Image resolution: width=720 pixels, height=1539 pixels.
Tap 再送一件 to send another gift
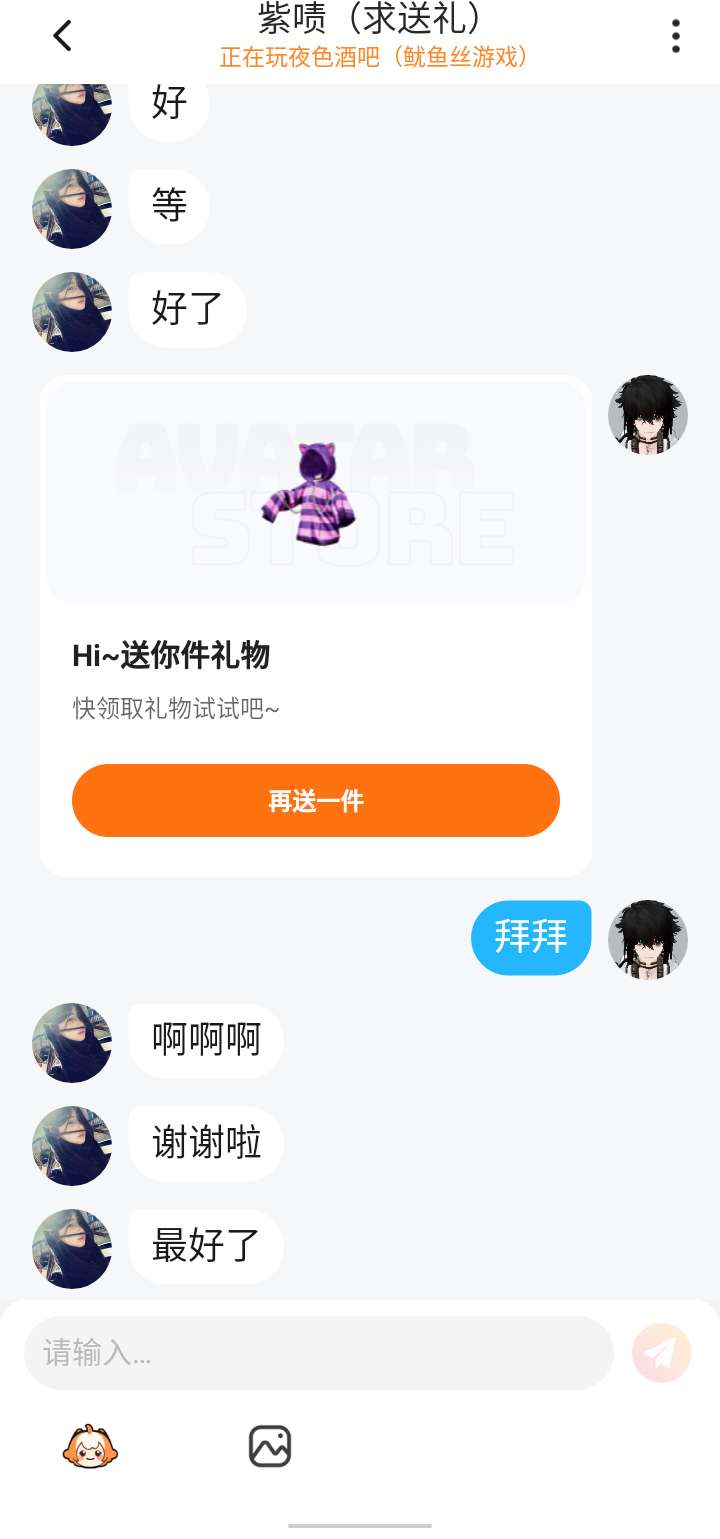coord(315,801)
